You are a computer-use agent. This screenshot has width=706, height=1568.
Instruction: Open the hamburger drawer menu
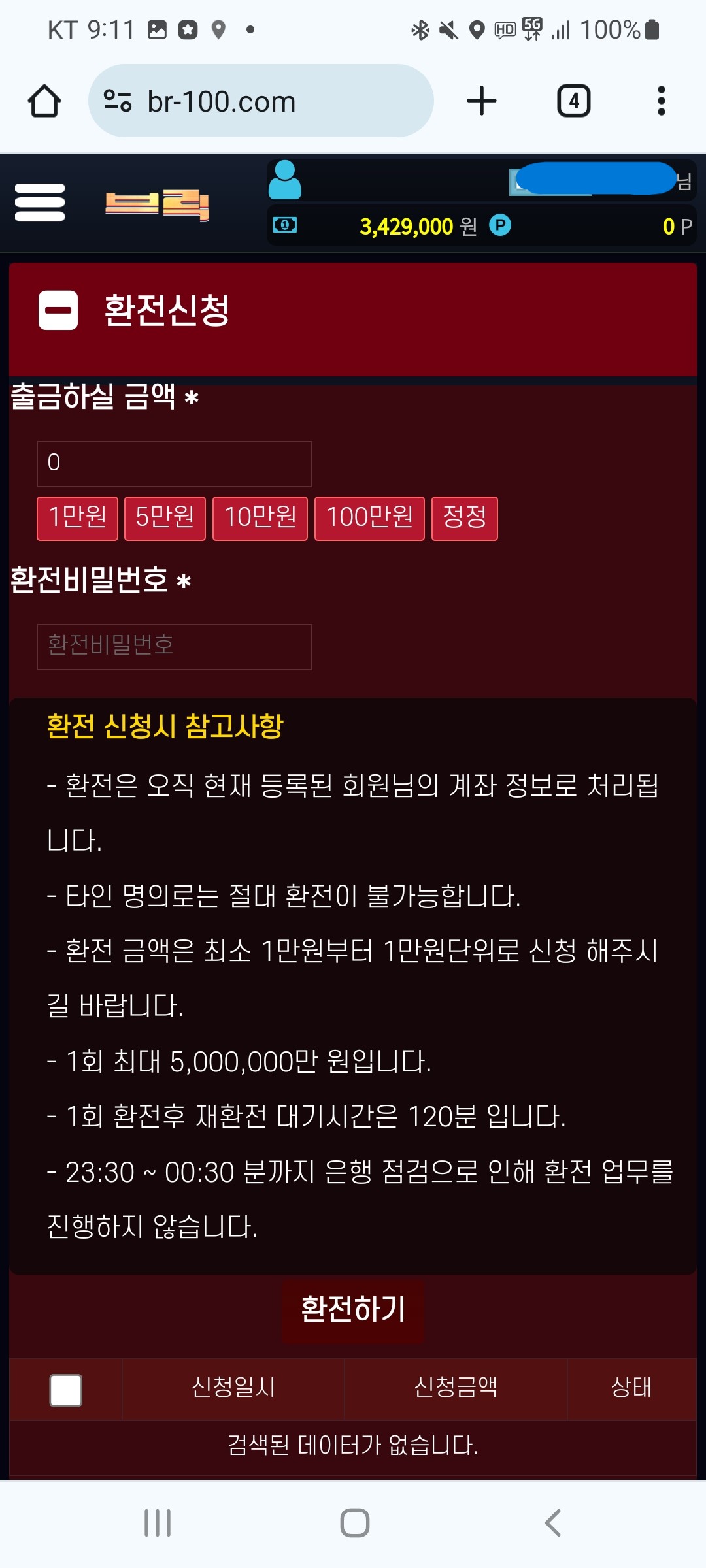tap(40, 203)
